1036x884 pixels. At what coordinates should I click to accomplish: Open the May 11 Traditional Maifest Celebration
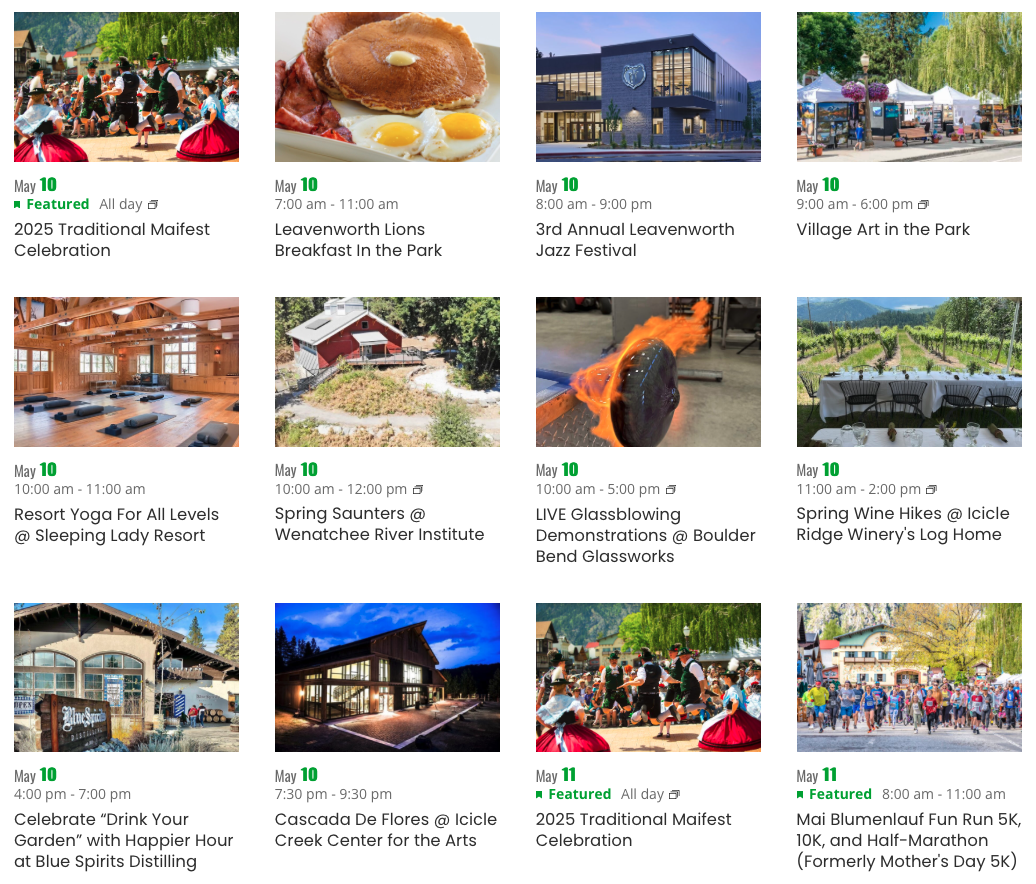(633, 830)
